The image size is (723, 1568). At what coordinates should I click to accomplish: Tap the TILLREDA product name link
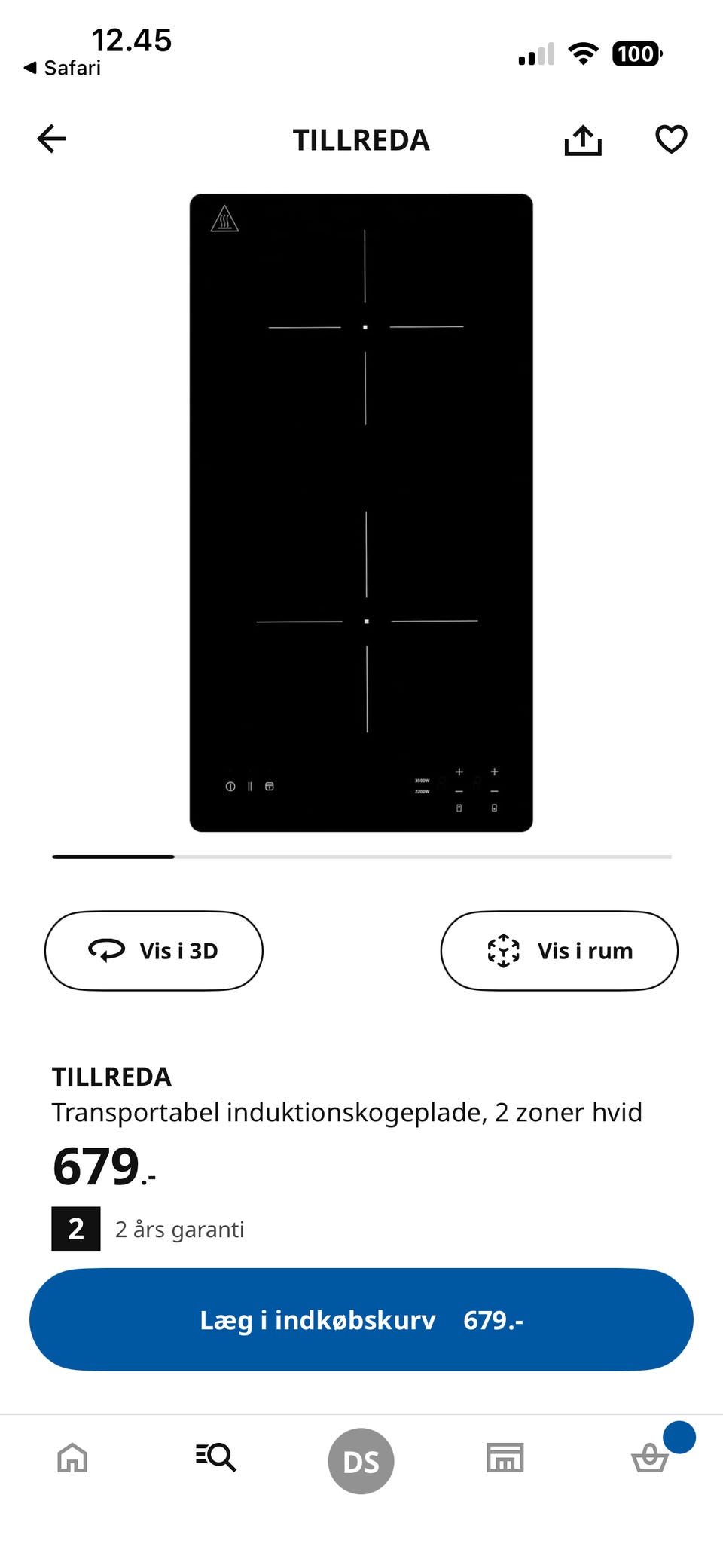coord(111,1077)
